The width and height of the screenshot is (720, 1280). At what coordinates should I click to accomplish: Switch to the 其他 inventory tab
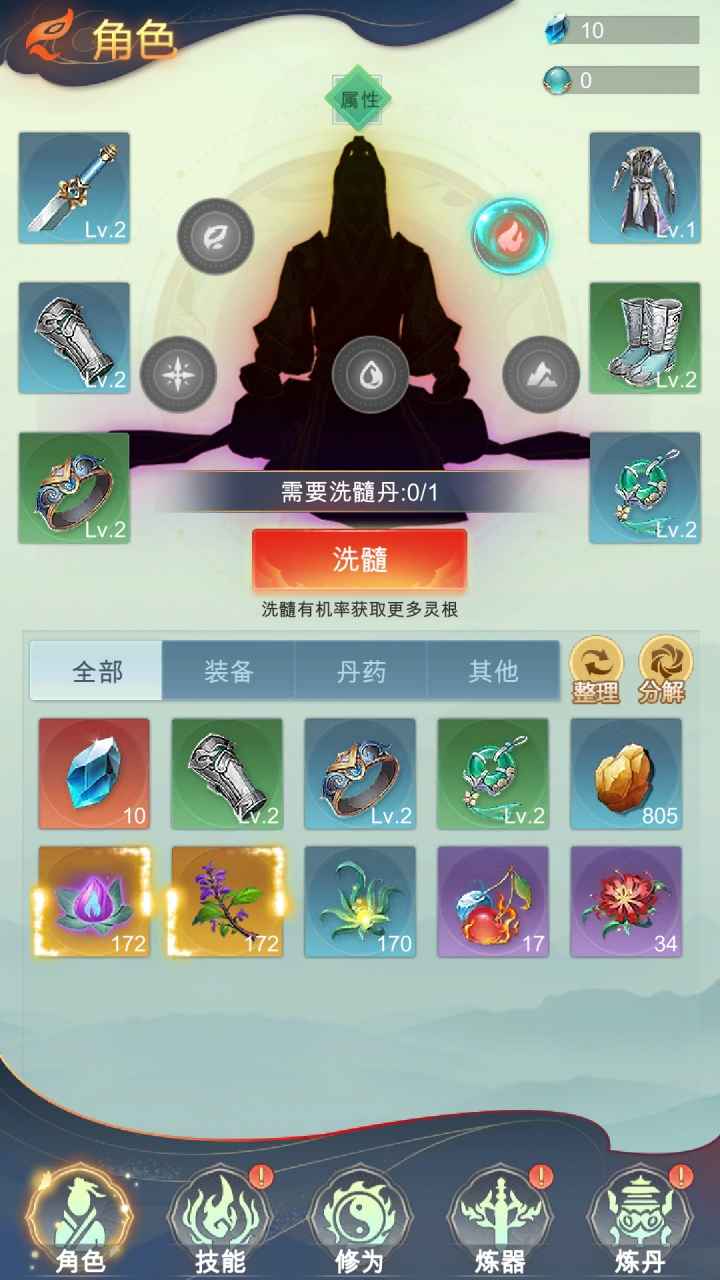492,671
